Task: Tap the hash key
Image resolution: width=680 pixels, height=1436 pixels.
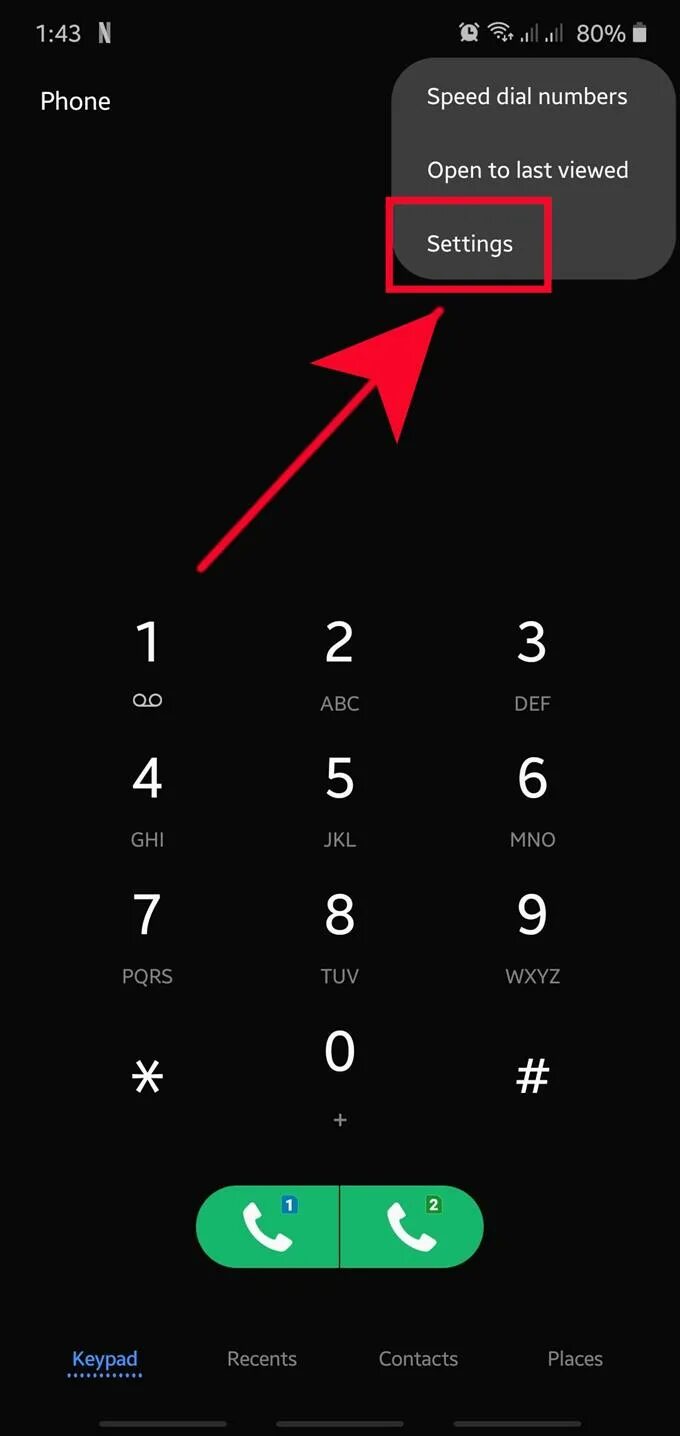Action: coord(532,1077)
